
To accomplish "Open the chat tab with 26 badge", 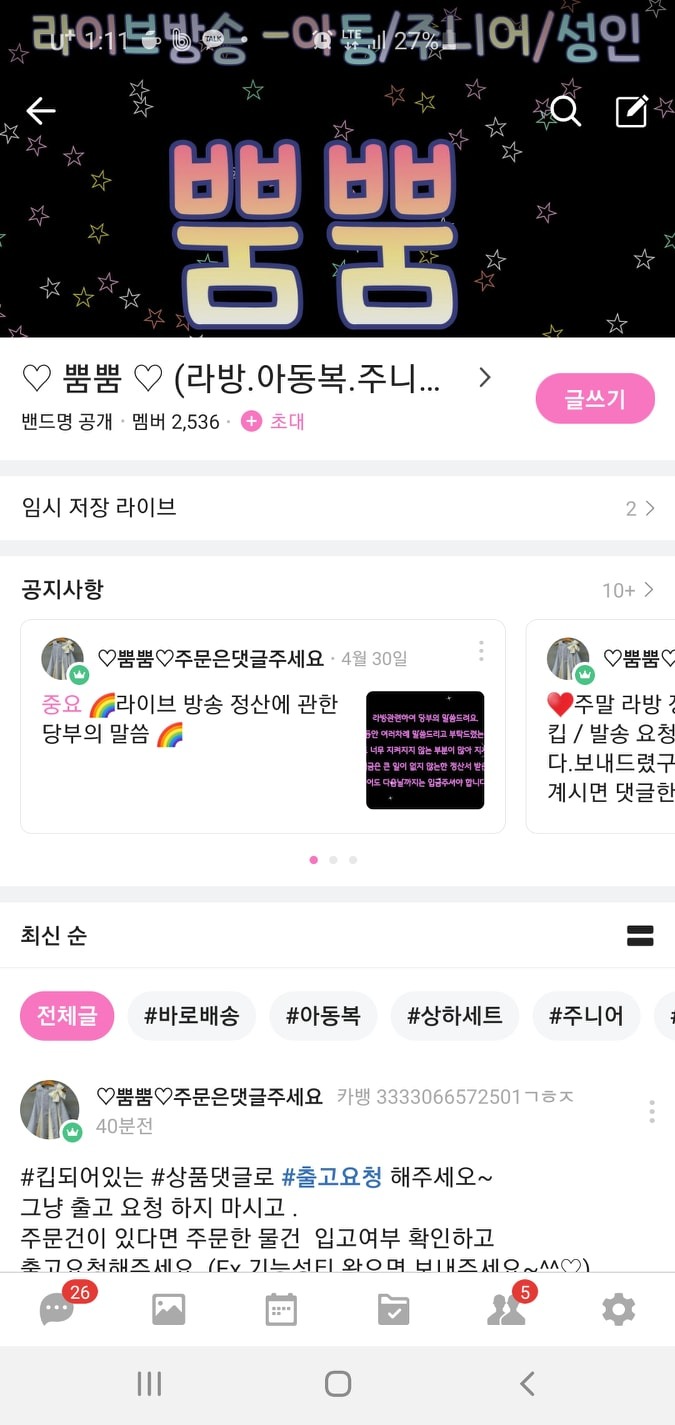I will pyautogui.click(x=58, y=1309).
